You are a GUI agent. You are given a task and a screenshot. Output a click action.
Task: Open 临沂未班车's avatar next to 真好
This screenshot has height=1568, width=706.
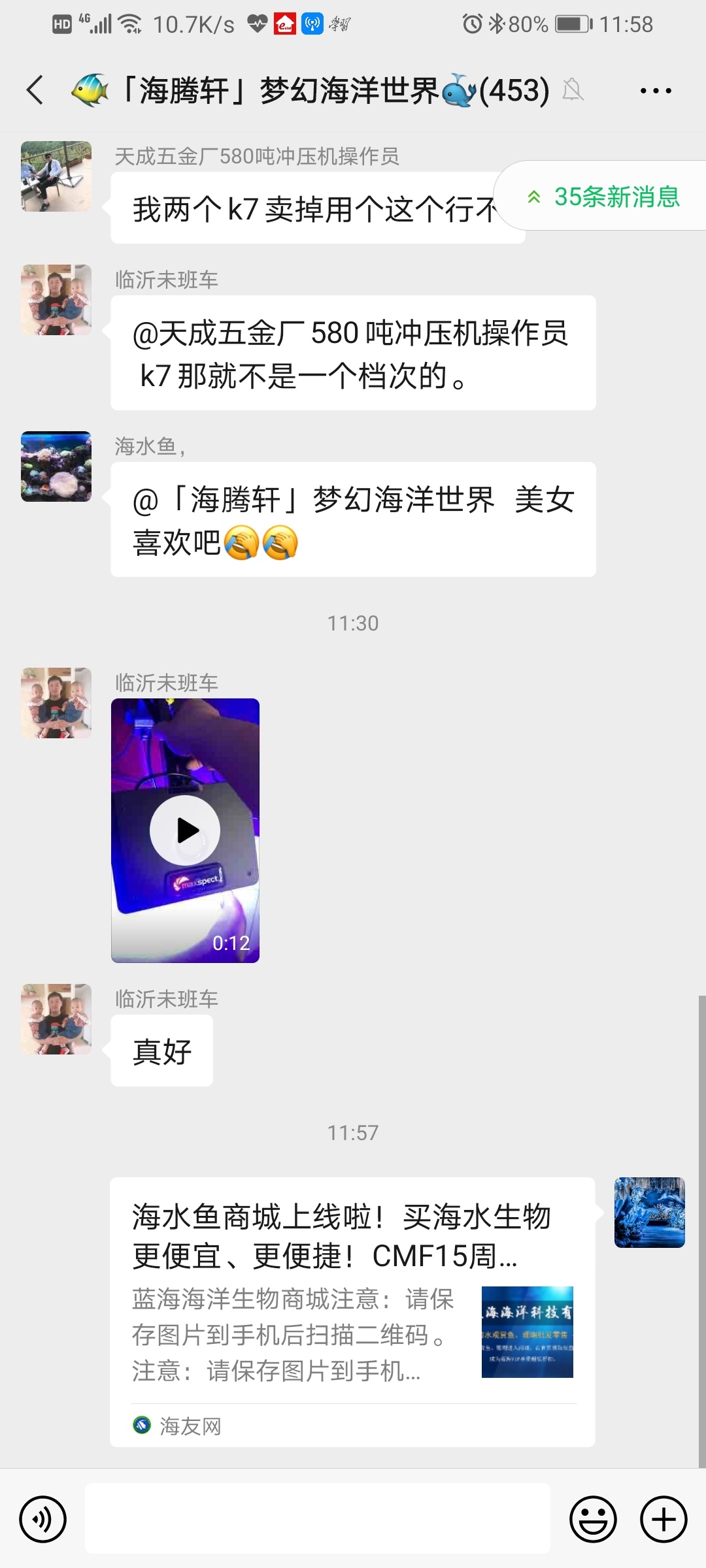click(x=56, y=1019)
